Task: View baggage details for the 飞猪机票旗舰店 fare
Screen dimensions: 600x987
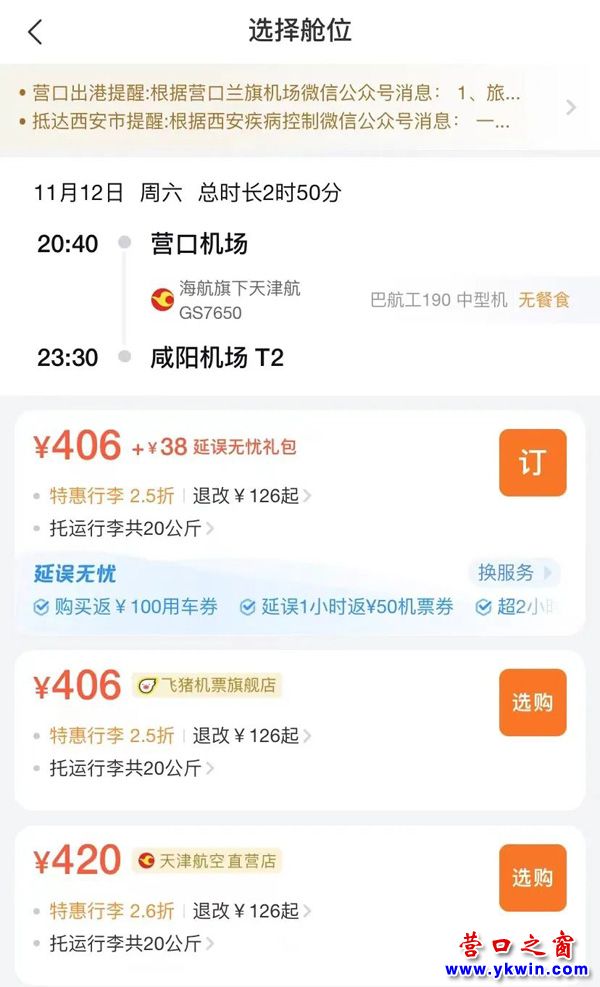Action: coord(132,768)
